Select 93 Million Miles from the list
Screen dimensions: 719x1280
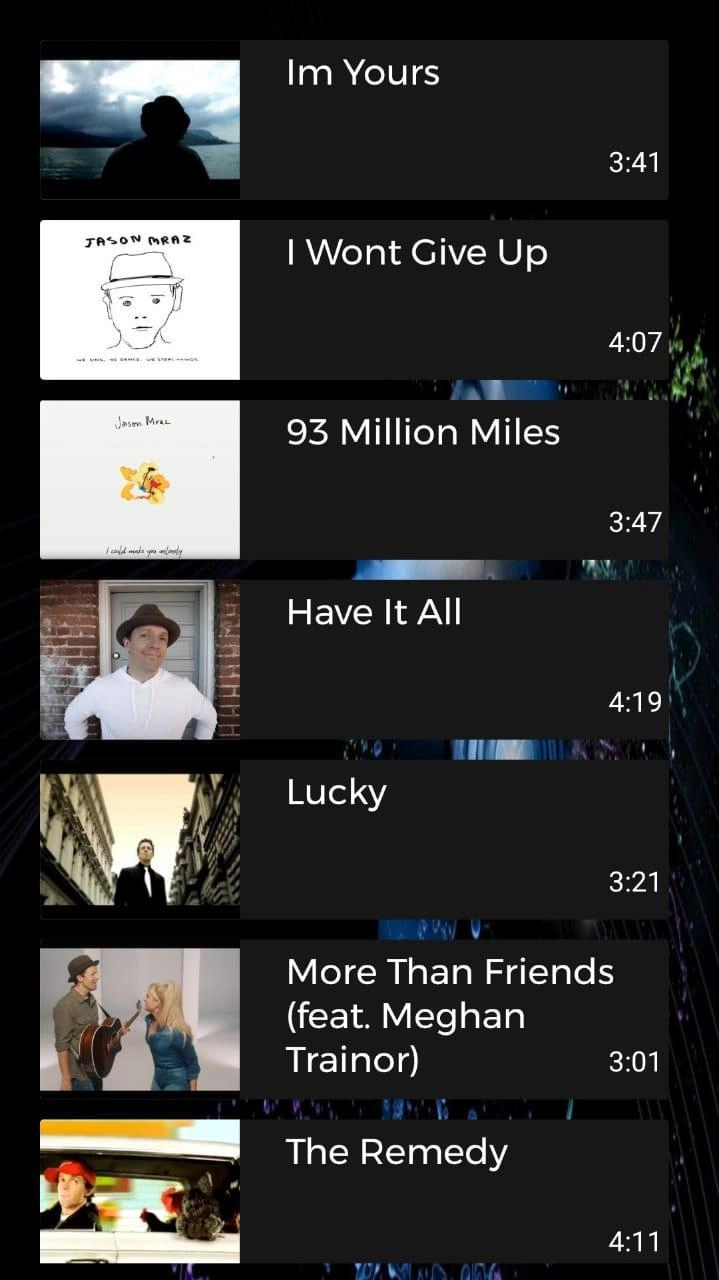coord(354,480)
